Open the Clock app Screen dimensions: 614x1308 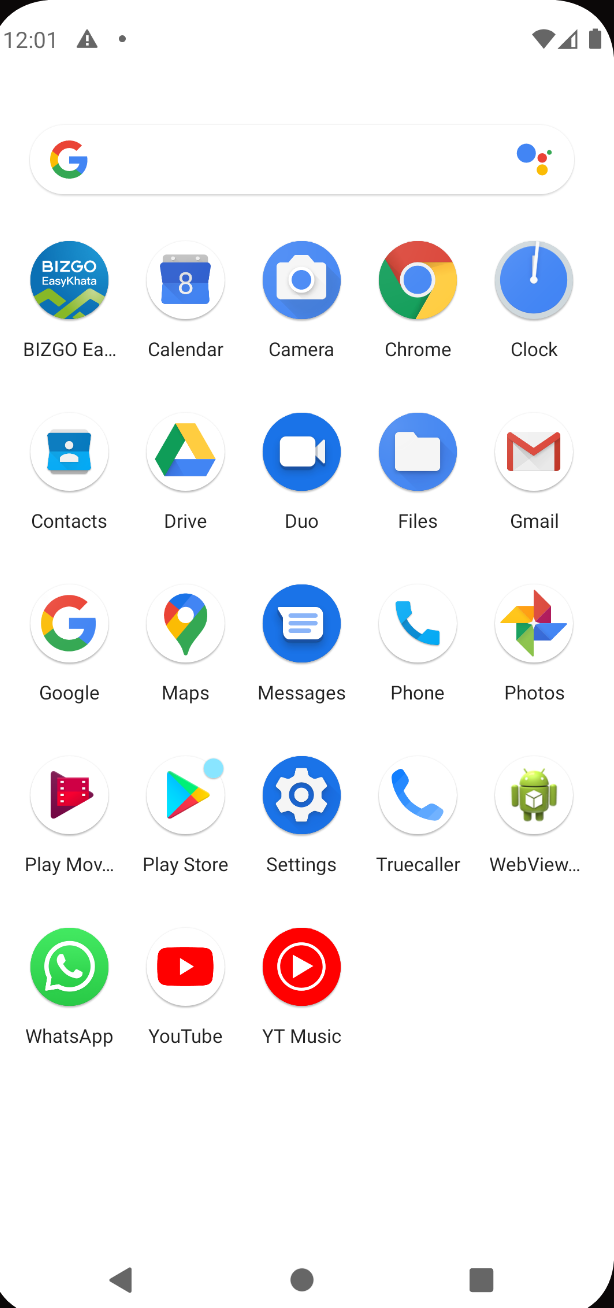[x=533, y=281]
